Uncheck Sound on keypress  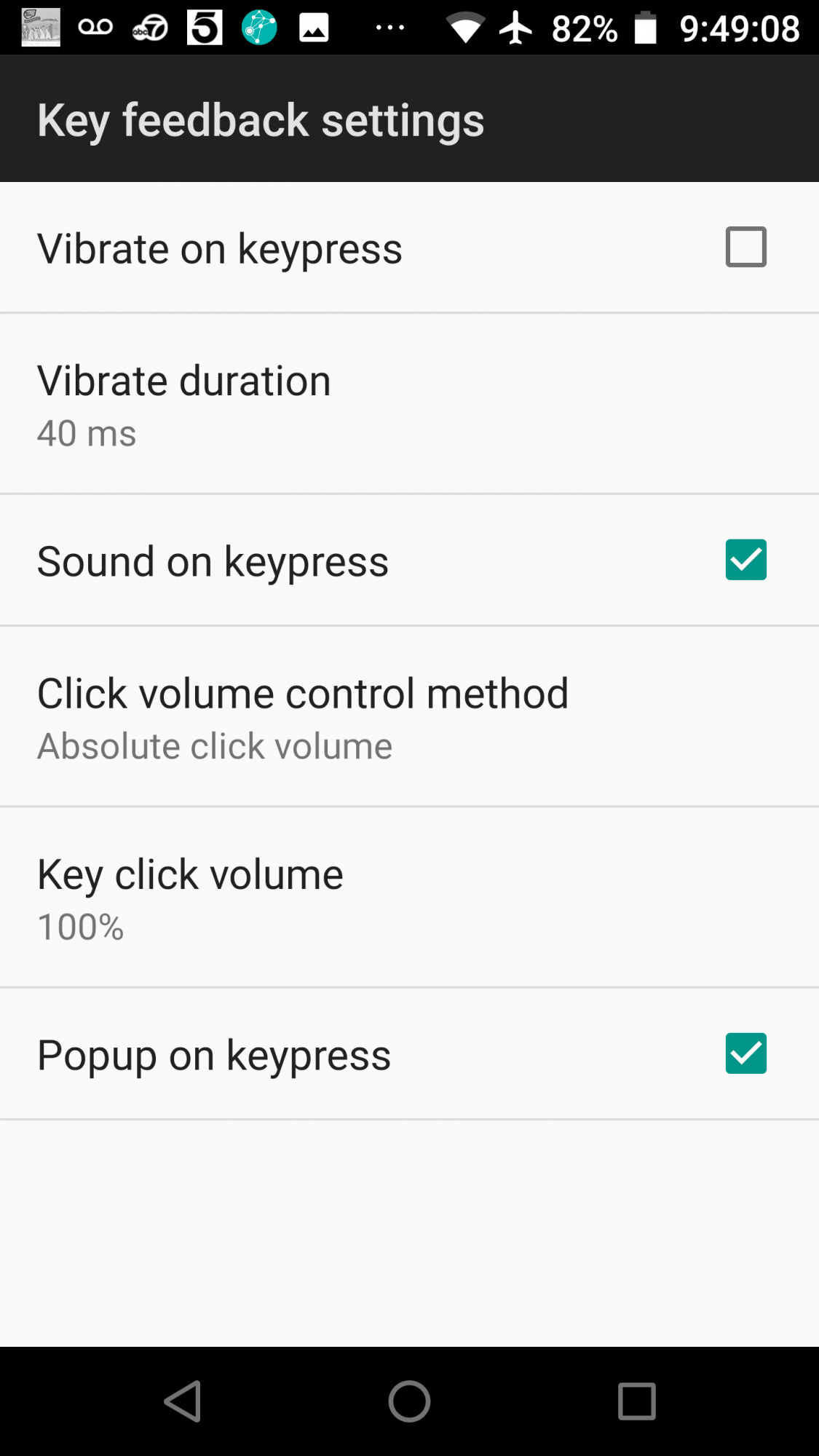tap(745, 560)
